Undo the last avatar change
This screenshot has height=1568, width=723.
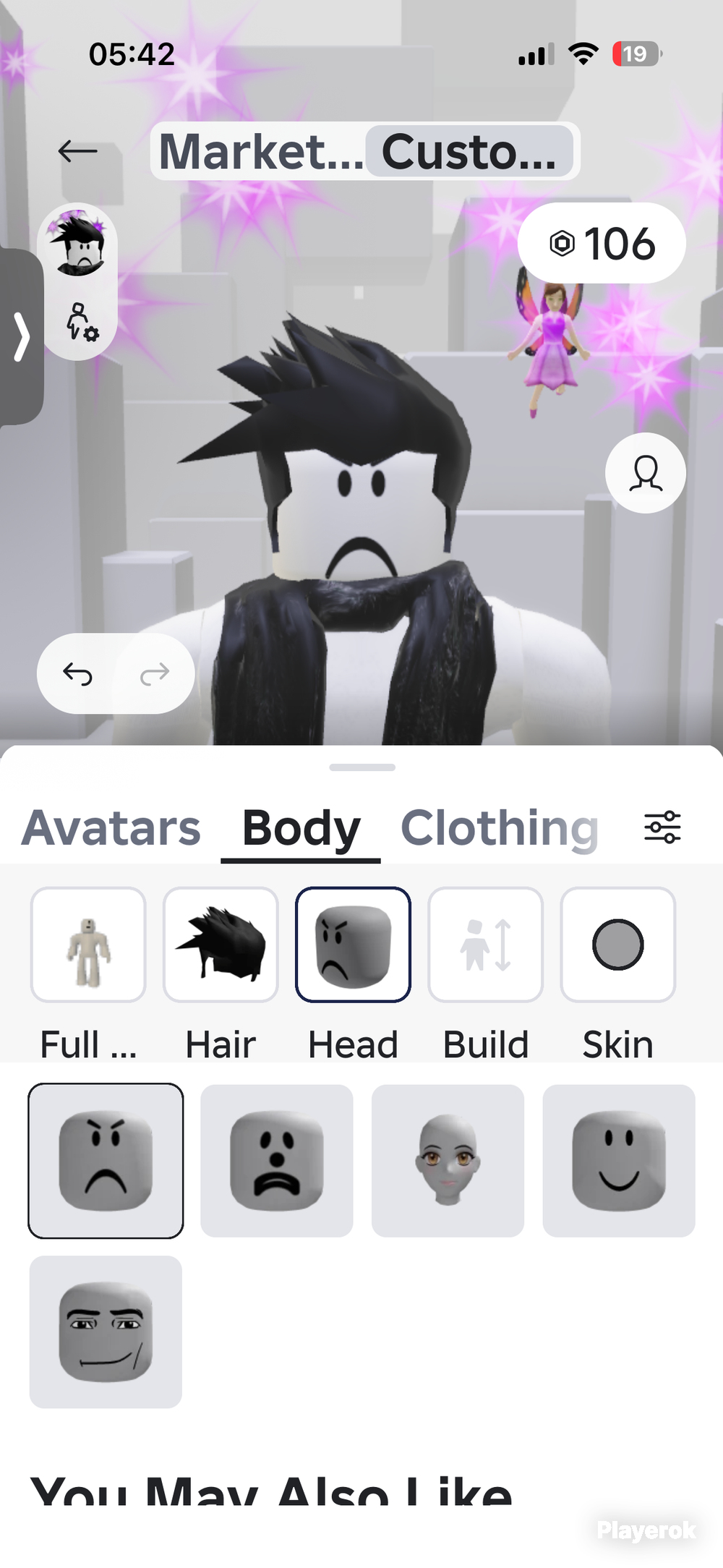click(x=77, y=674)
